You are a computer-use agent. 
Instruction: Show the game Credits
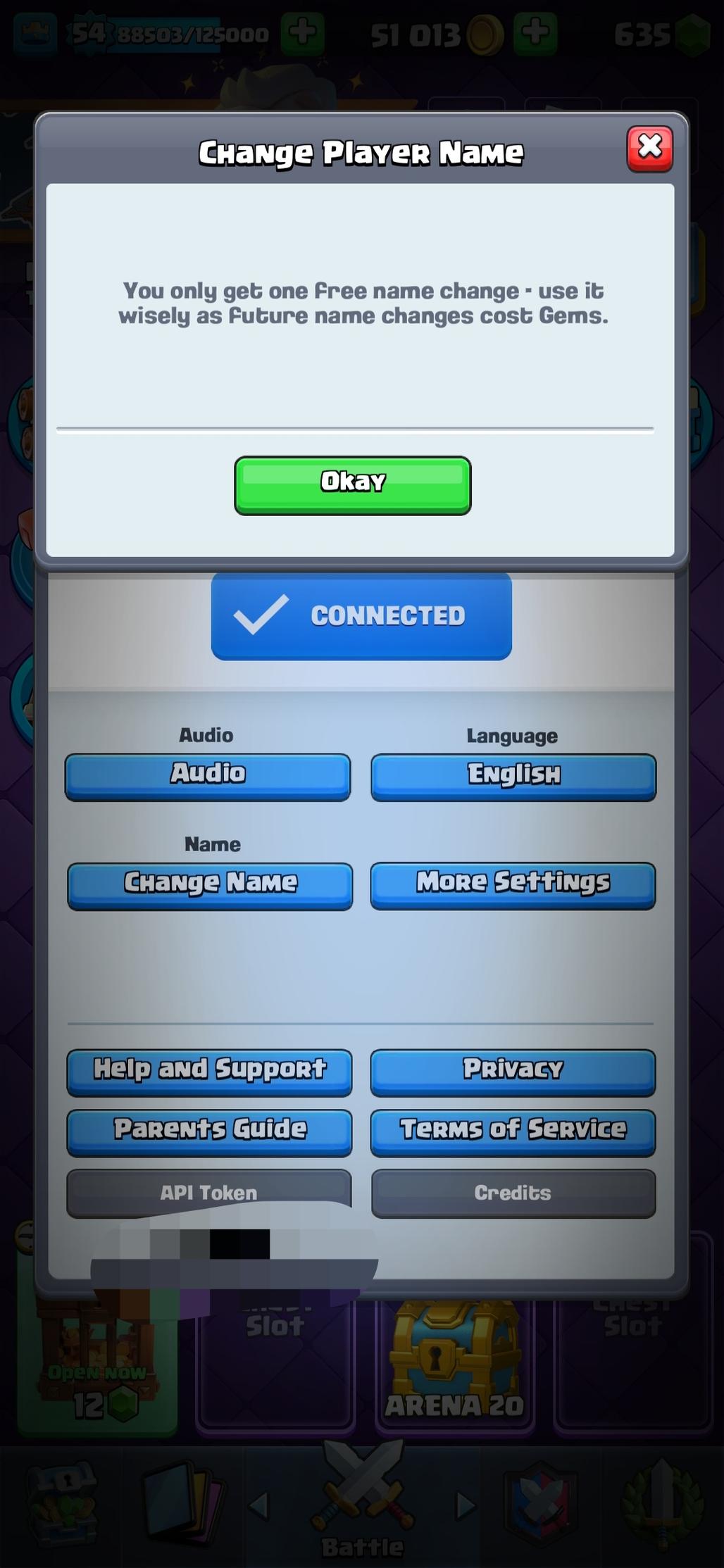(x=513, y=1193)
